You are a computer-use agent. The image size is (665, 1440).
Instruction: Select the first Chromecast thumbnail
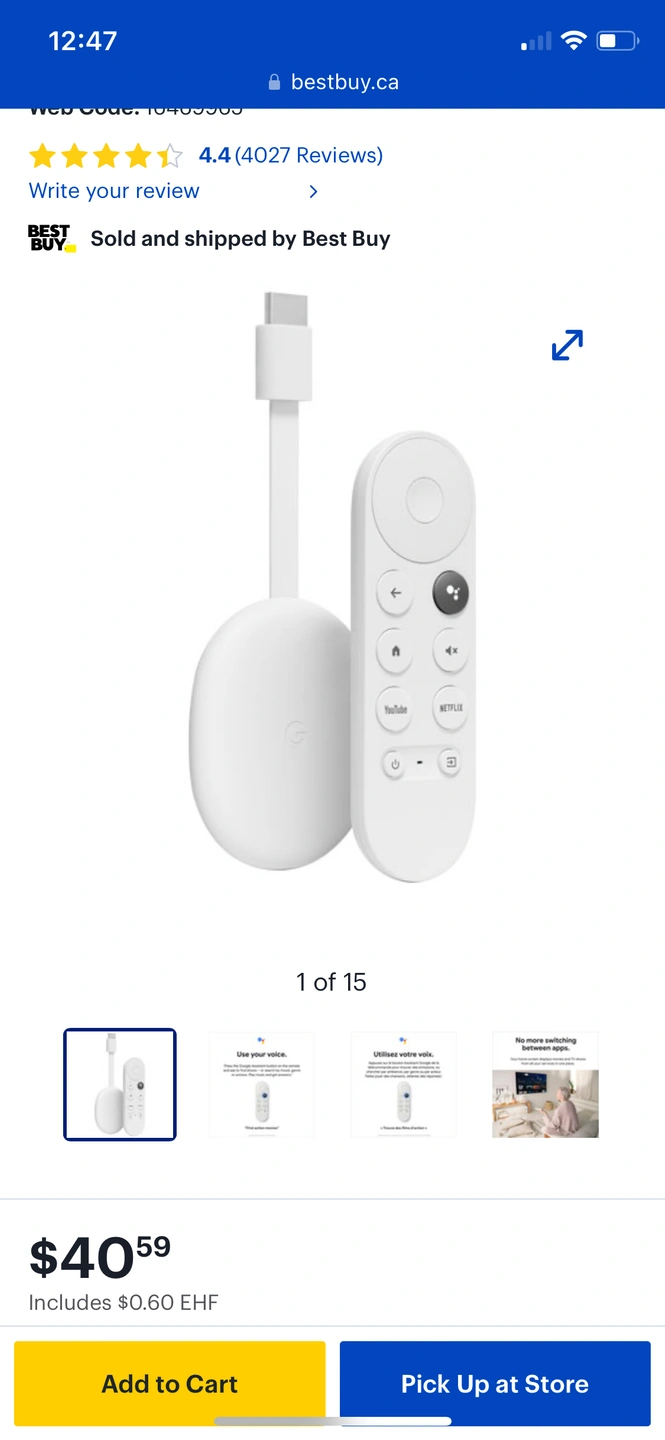(x=120, y=1085)
